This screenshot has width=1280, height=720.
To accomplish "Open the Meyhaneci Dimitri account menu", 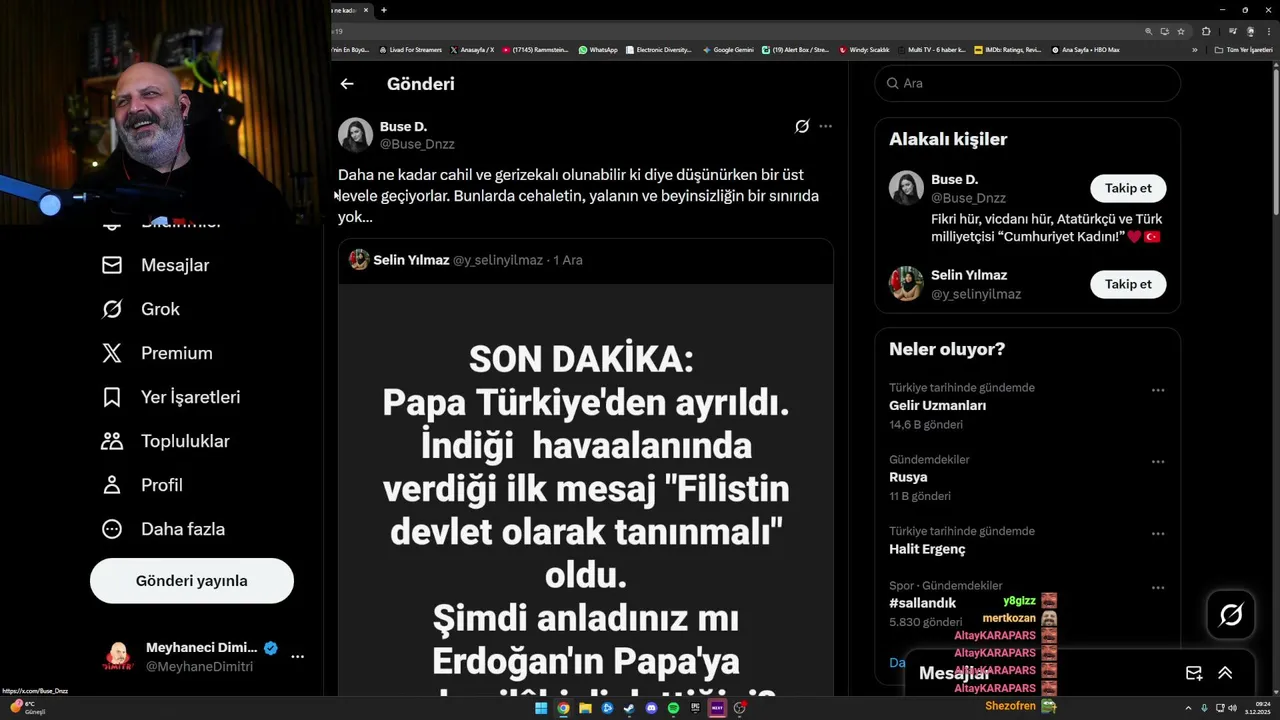I will click(x=297, y=657).
